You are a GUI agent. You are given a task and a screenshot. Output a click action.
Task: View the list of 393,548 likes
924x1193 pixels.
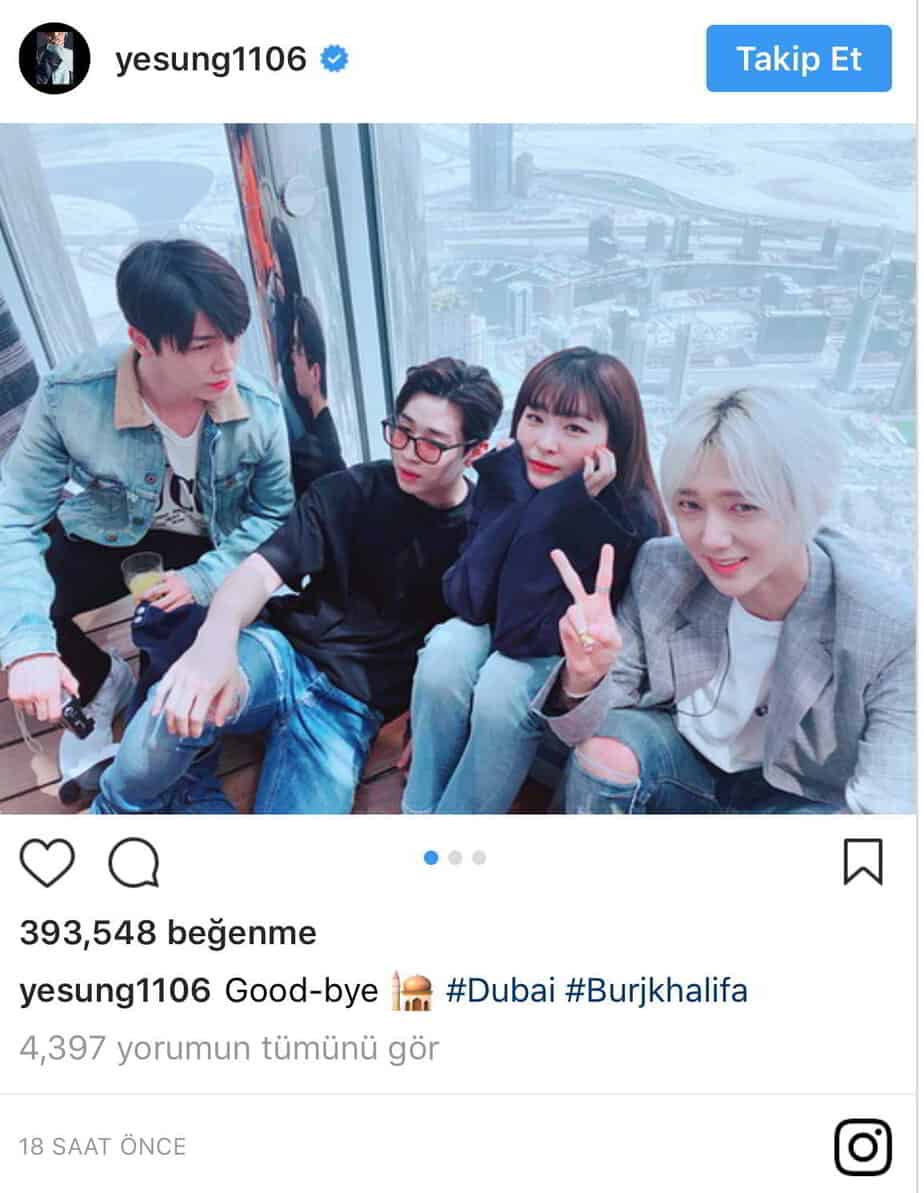click(167, 933)
